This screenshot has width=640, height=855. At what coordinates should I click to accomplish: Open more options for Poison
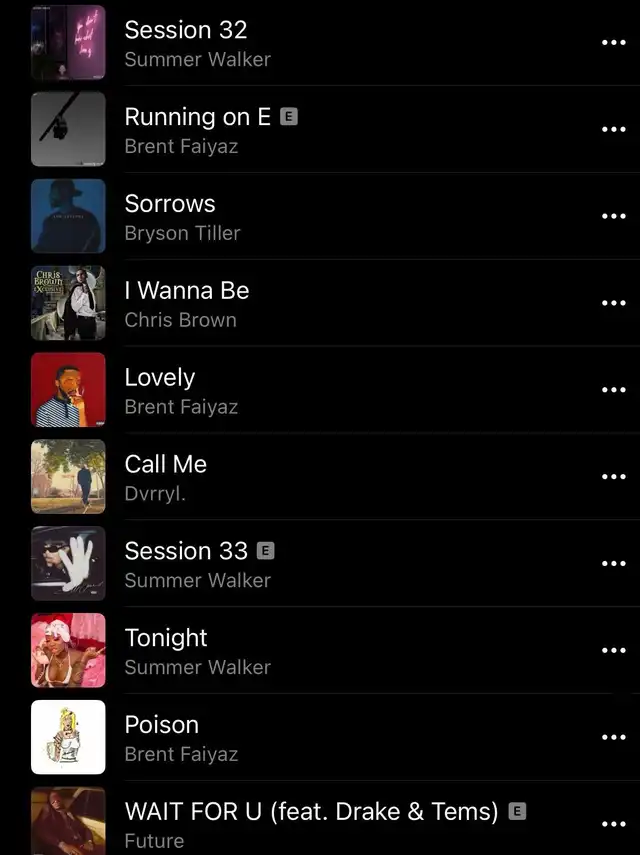[x=613, y=738]
